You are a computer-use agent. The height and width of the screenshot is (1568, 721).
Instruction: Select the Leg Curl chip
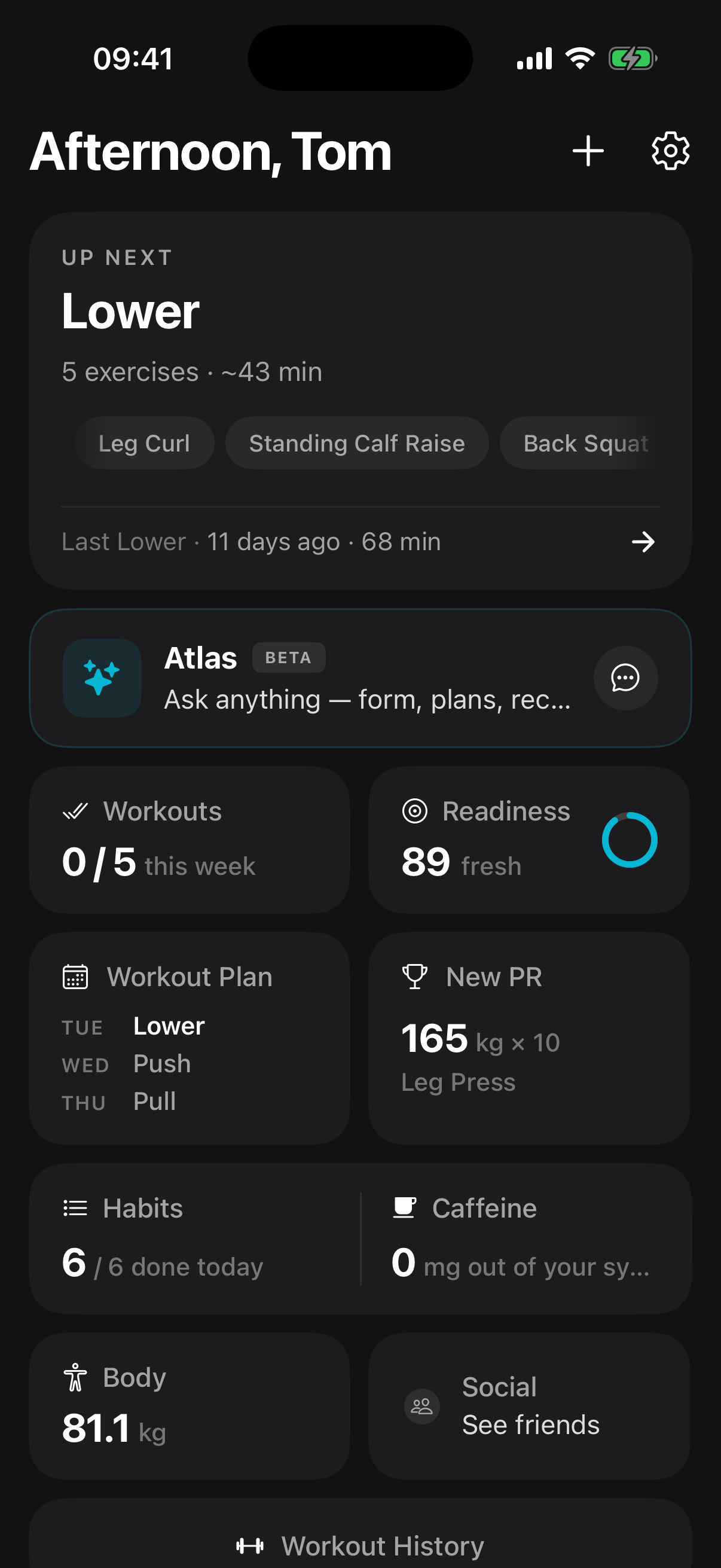coord(145,443)
